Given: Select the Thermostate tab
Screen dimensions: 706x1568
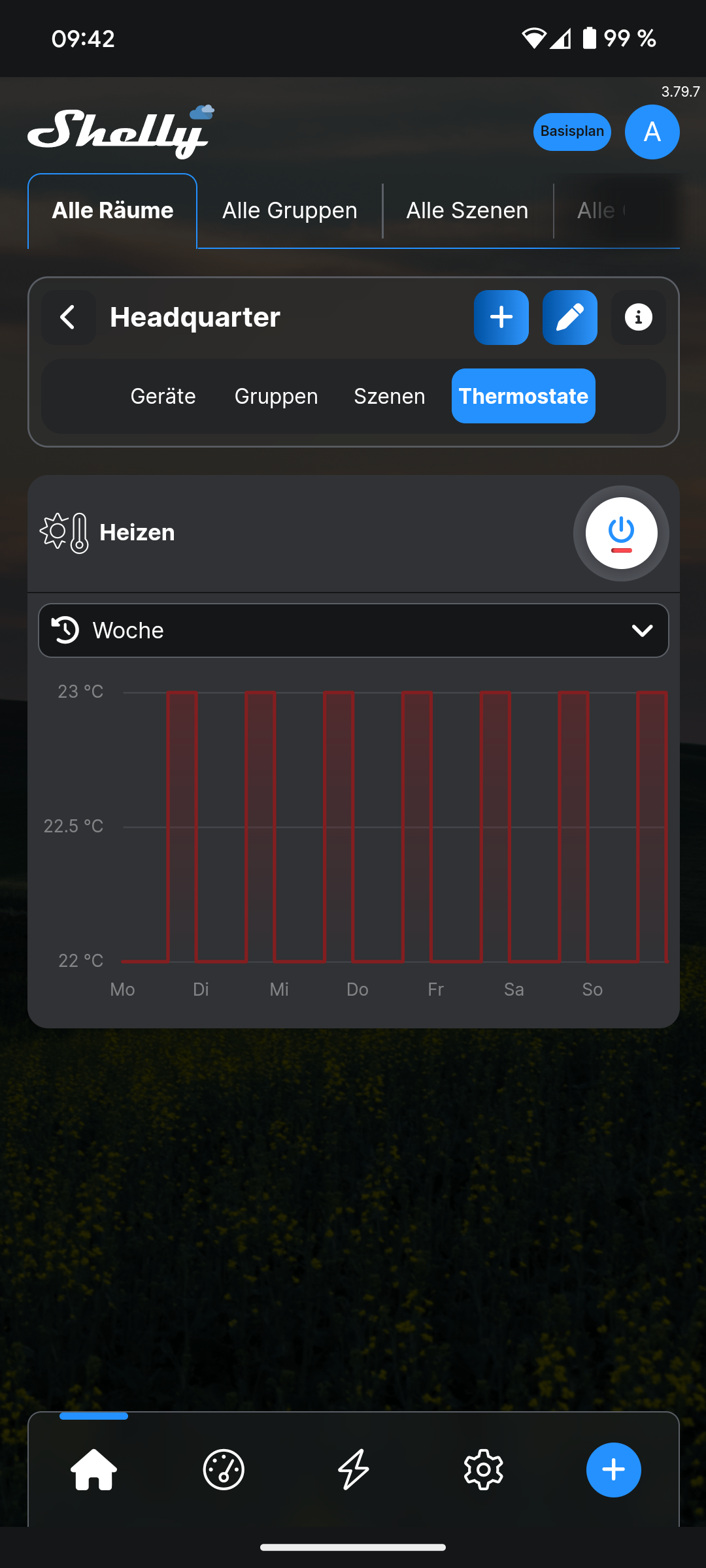Looking at the screenshot, I should coord(523,396).
